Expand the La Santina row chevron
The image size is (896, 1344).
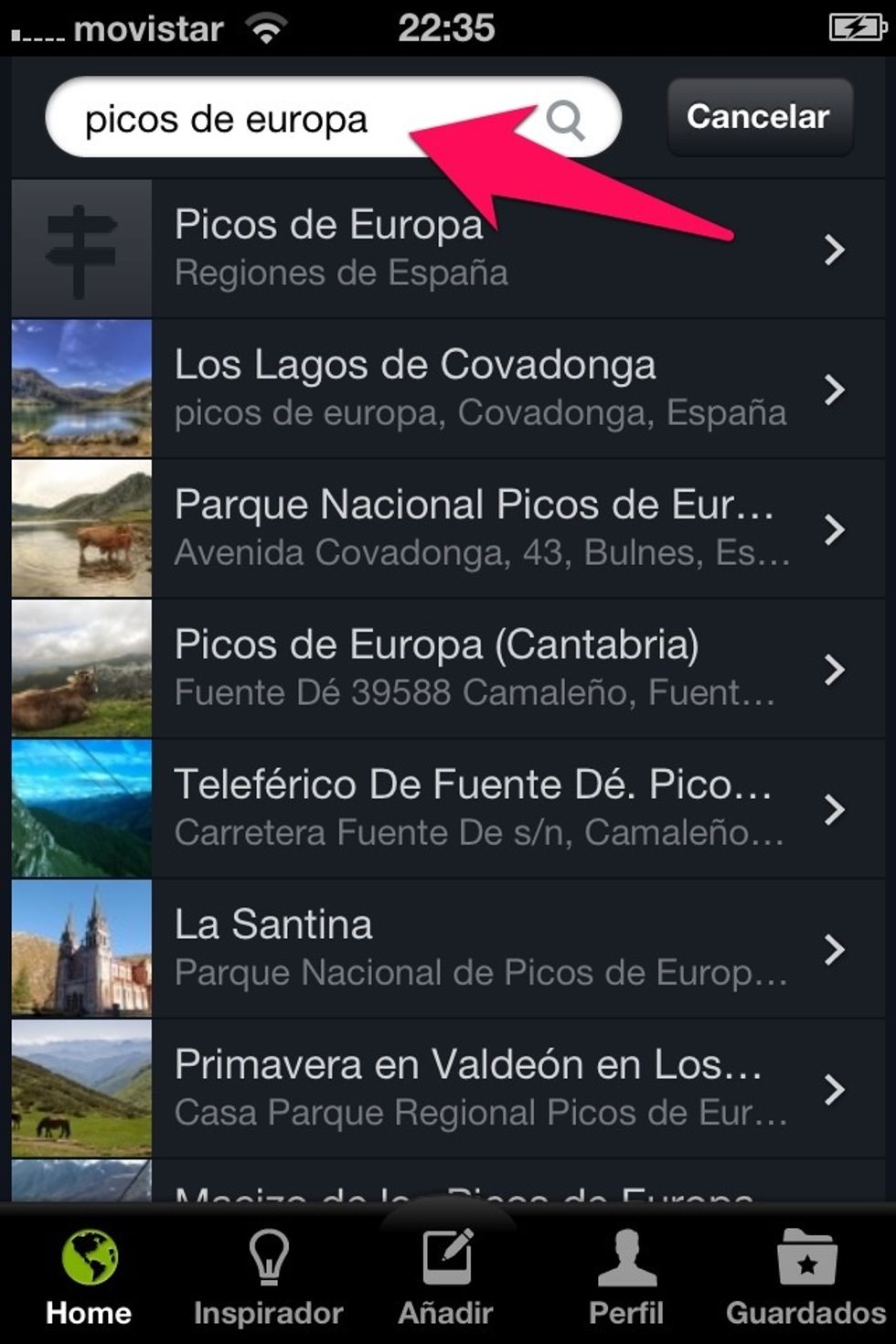click(835, 948)
